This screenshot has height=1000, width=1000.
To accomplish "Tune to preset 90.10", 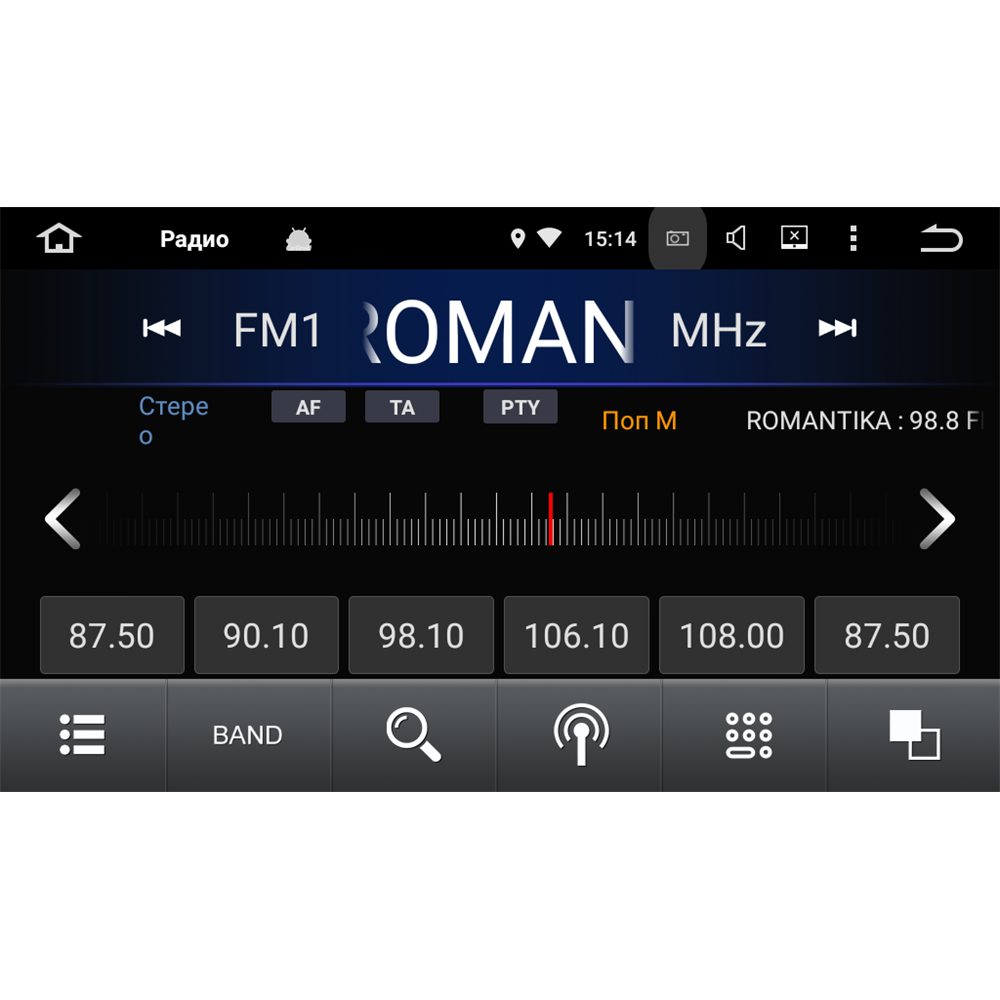I will pyautogui.click(x=266, y=635).
